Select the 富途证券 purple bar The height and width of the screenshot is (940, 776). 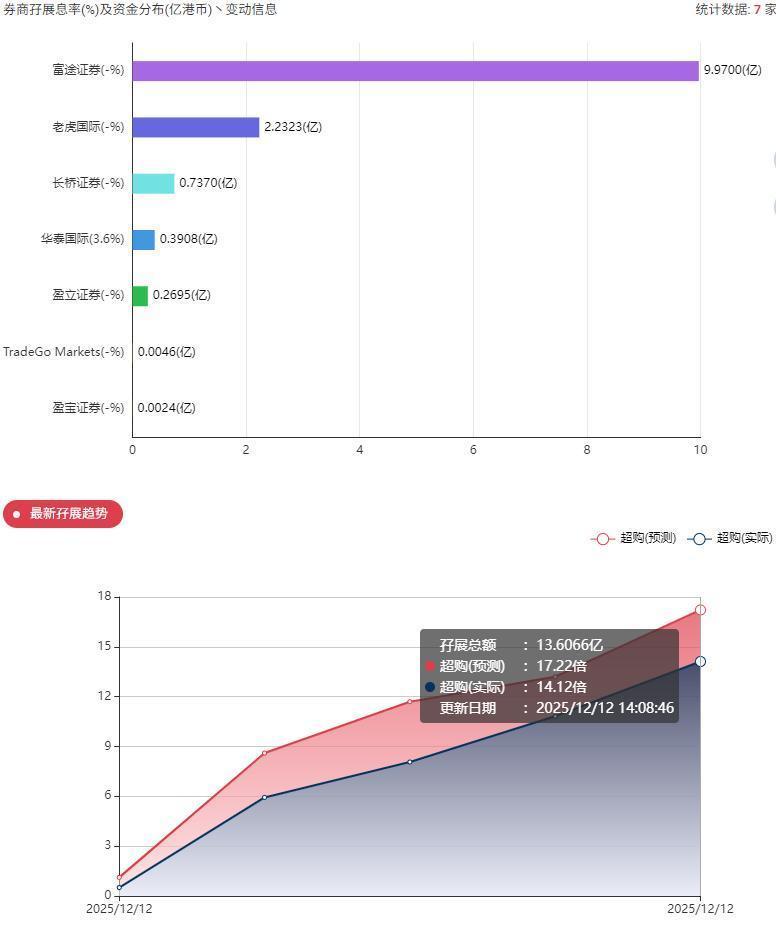pos(415,71)
